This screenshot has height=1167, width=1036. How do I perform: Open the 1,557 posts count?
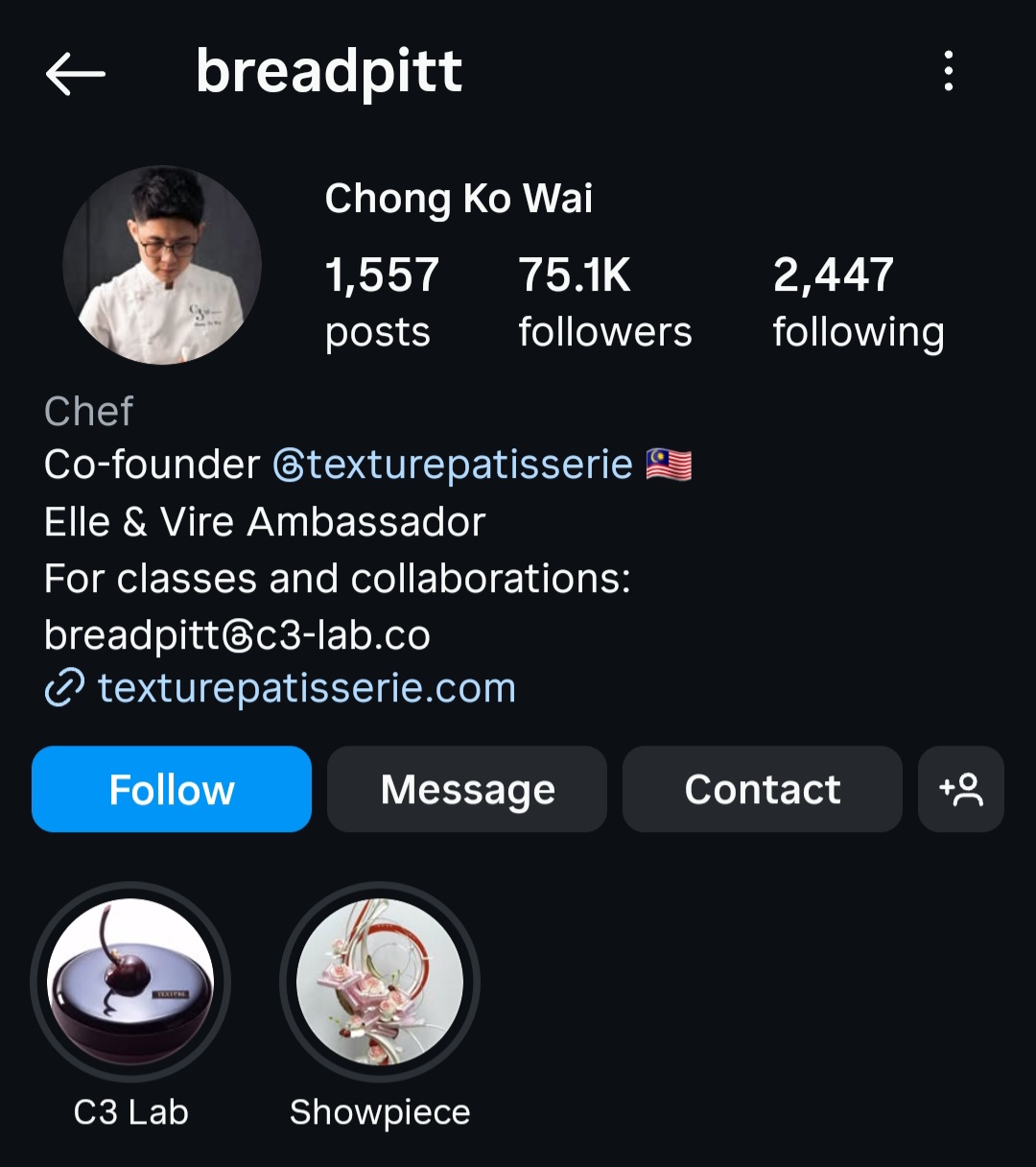point(381,301)
